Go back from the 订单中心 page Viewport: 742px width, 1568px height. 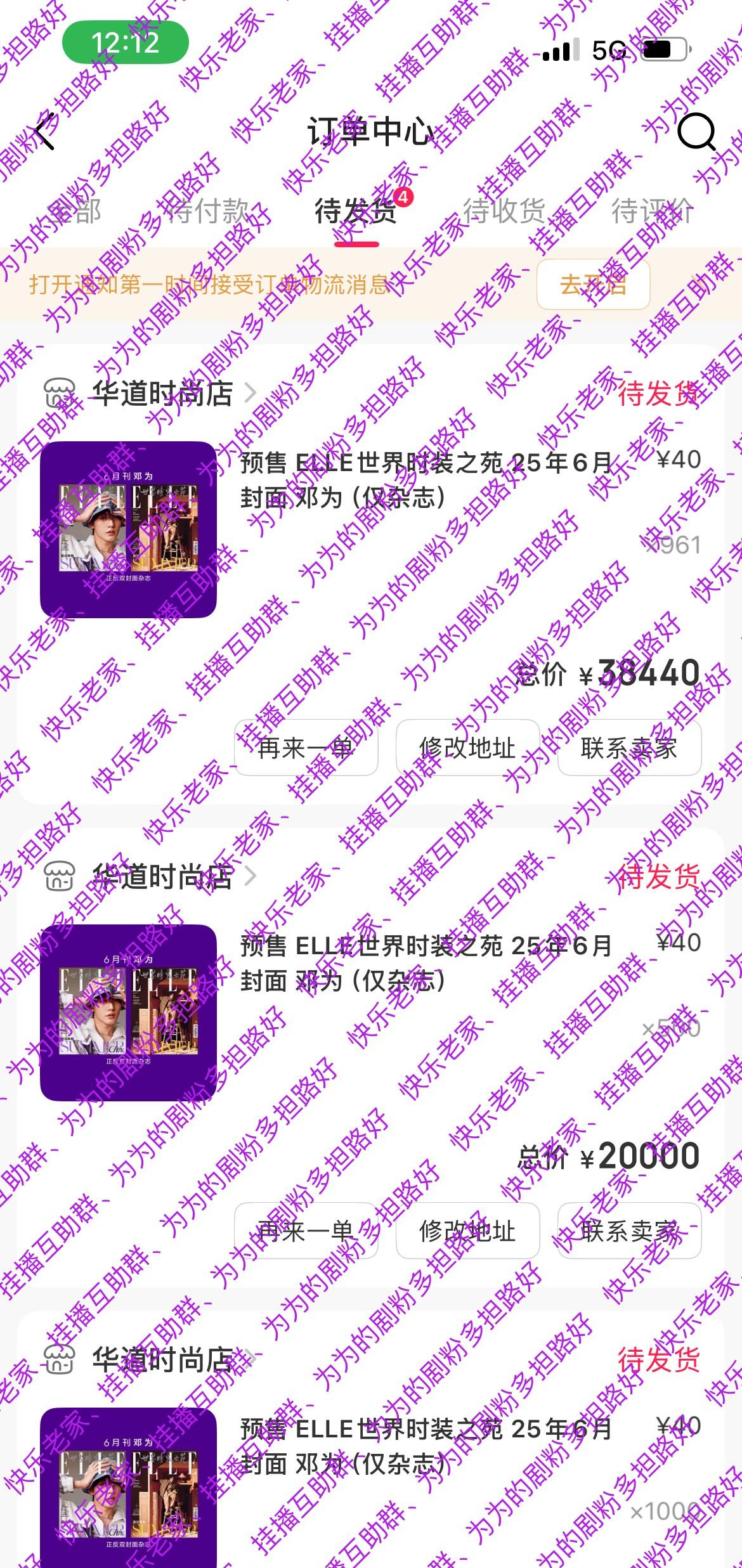[x=46, y=131]
